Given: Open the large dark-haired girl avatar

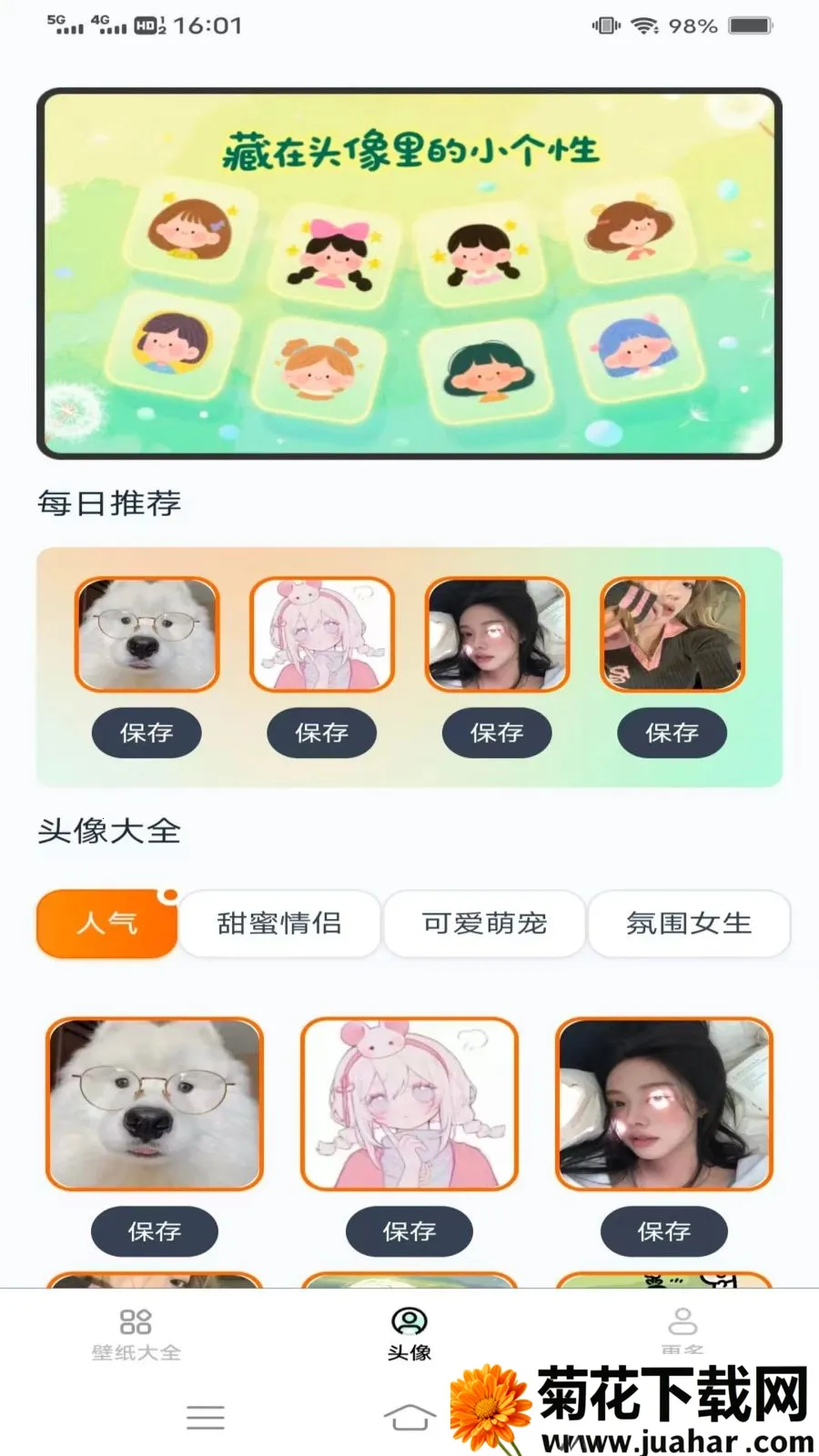Looking at the screenshot, I should (x=664, y=1104).
